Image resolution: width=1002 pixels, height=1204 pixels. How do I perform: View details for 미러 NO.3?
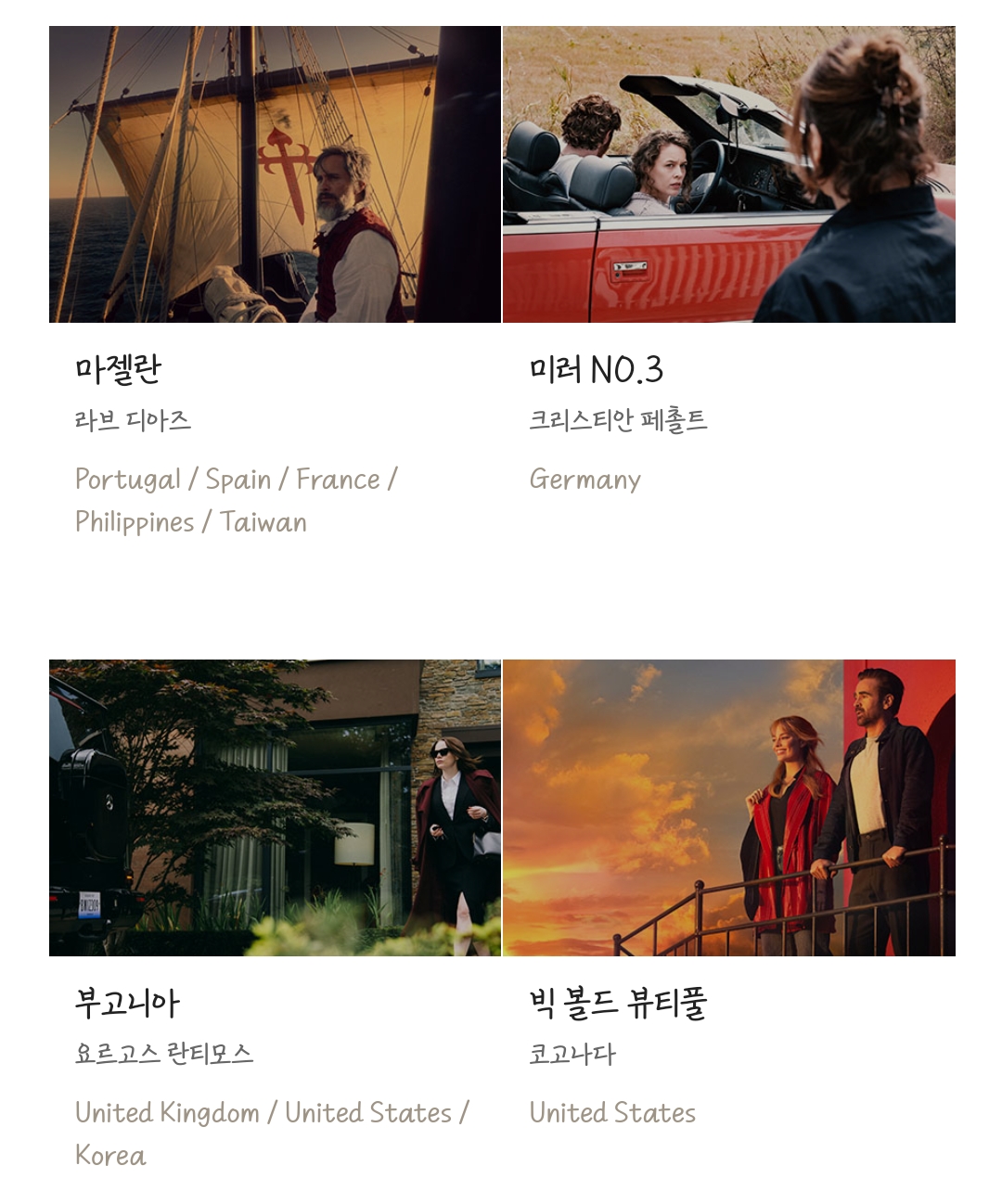point(728,175)
